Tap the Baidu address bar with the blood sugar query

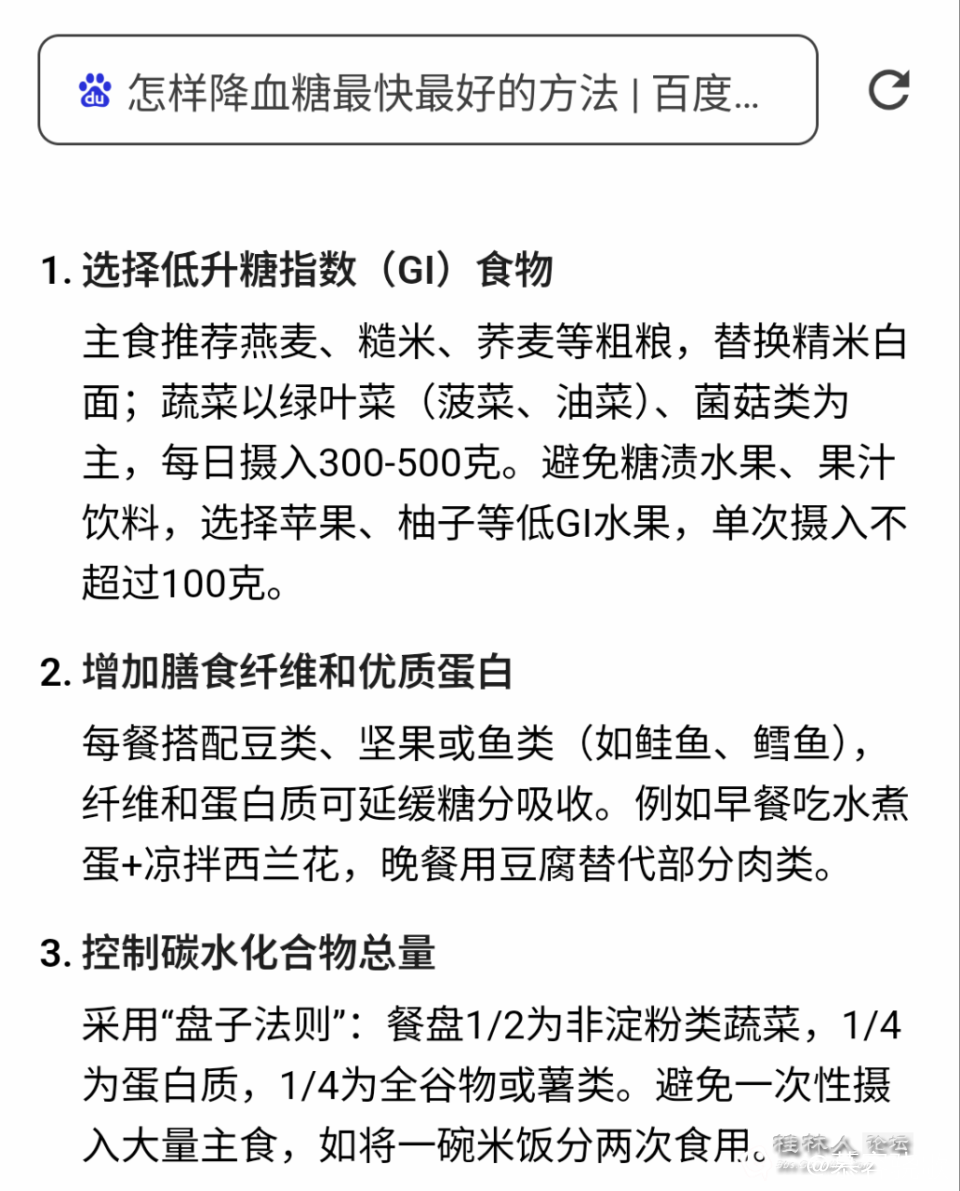coord(428,91)
